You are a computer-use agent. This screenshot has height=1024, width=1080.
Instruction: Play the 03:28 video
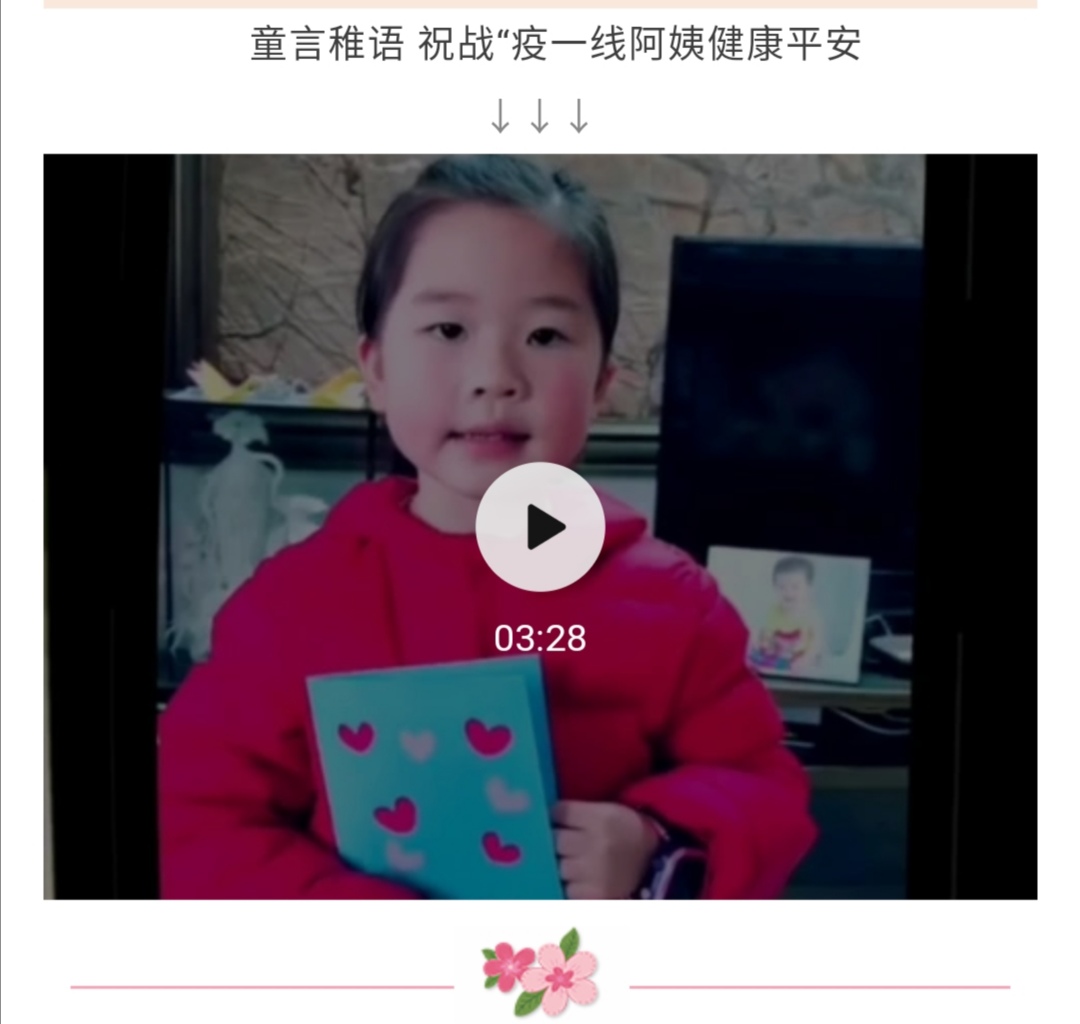click(540, 527)
